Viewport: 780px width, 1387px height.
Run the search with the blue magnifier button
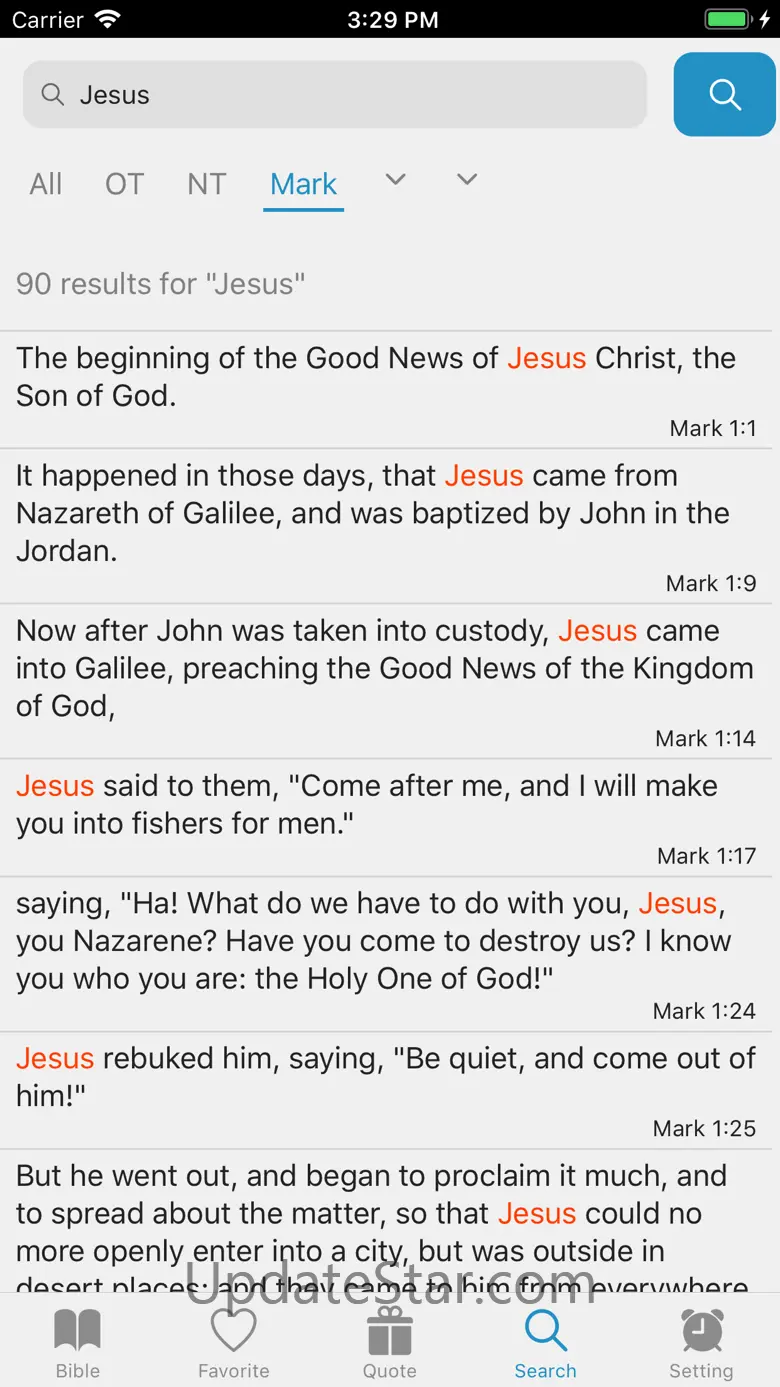click(x=724, y=95)
